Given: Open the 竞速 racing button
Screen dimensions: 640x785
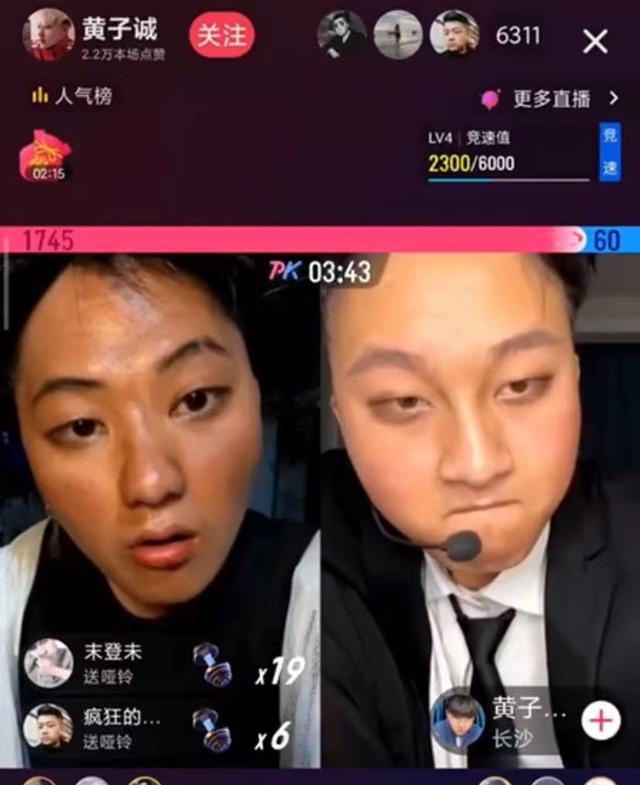Looking at the screenshot, I should click(610, 152).
